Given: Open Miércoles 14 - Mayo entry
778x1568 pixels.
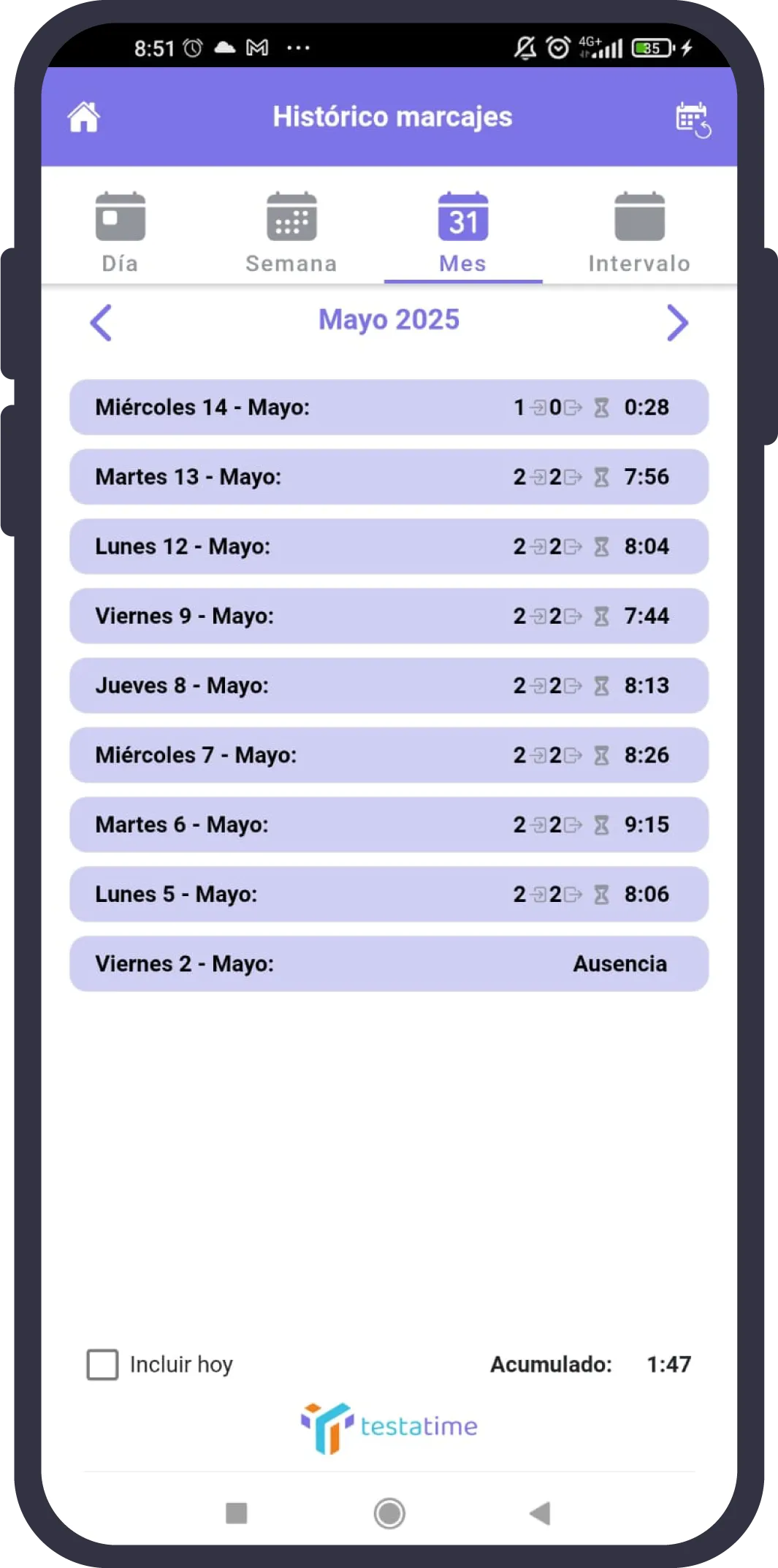Looking at the screenshot, I should (x=389, y=407).
